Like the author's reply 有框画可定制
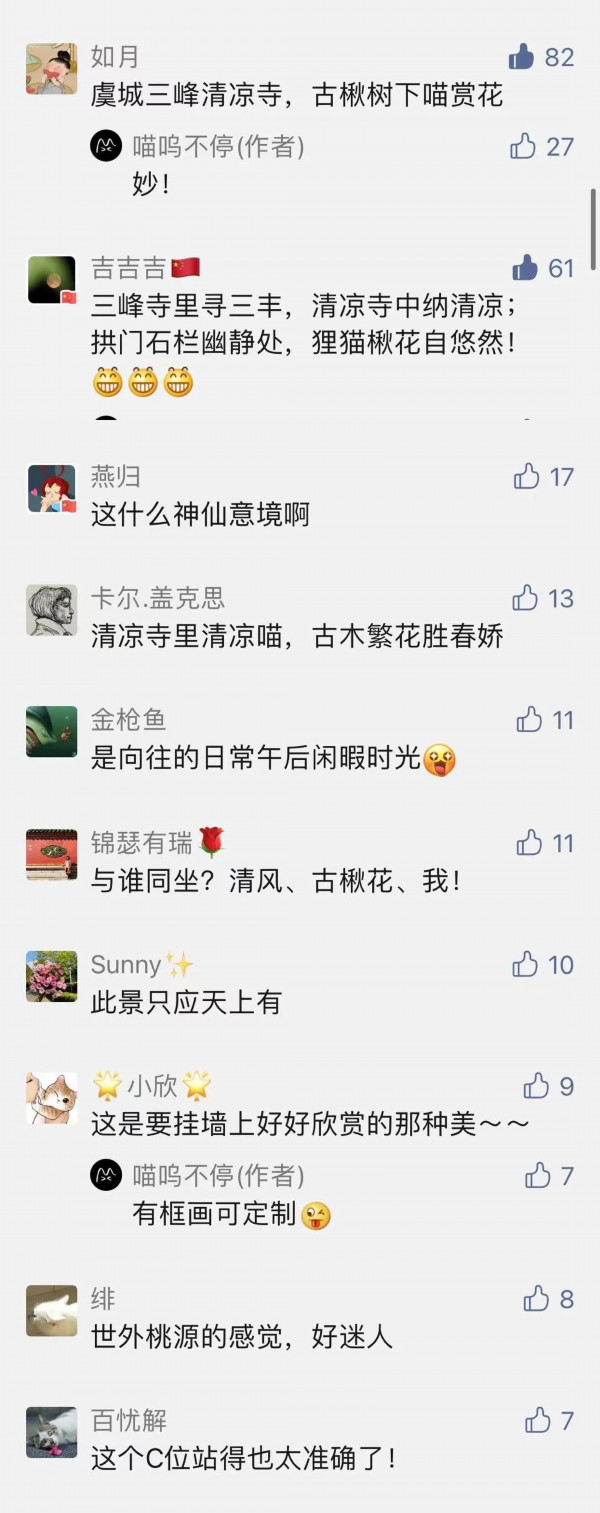This screenshot has height=1513, width=600. point(538,1175)
